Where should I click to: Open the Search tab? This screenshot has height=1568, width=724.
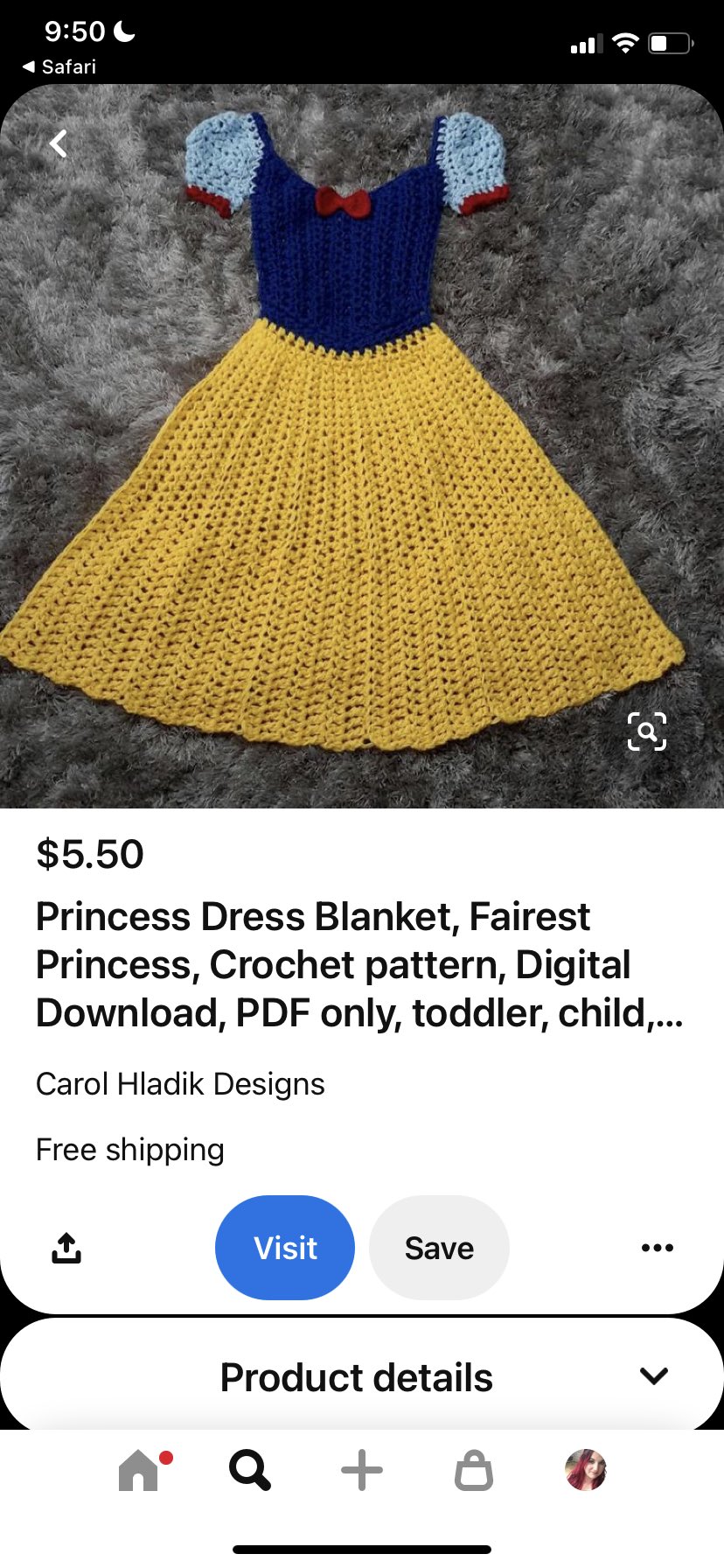[250, 1470]
